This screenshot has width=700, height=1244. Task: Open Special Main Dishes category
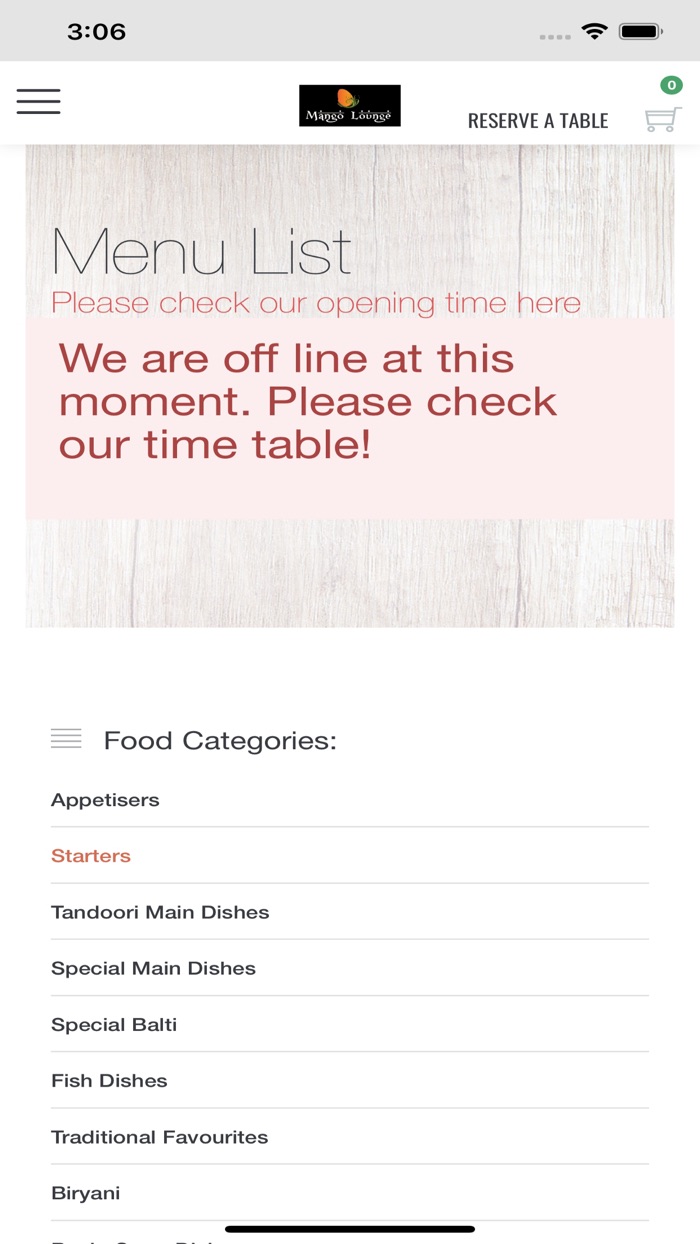(350, 968)
